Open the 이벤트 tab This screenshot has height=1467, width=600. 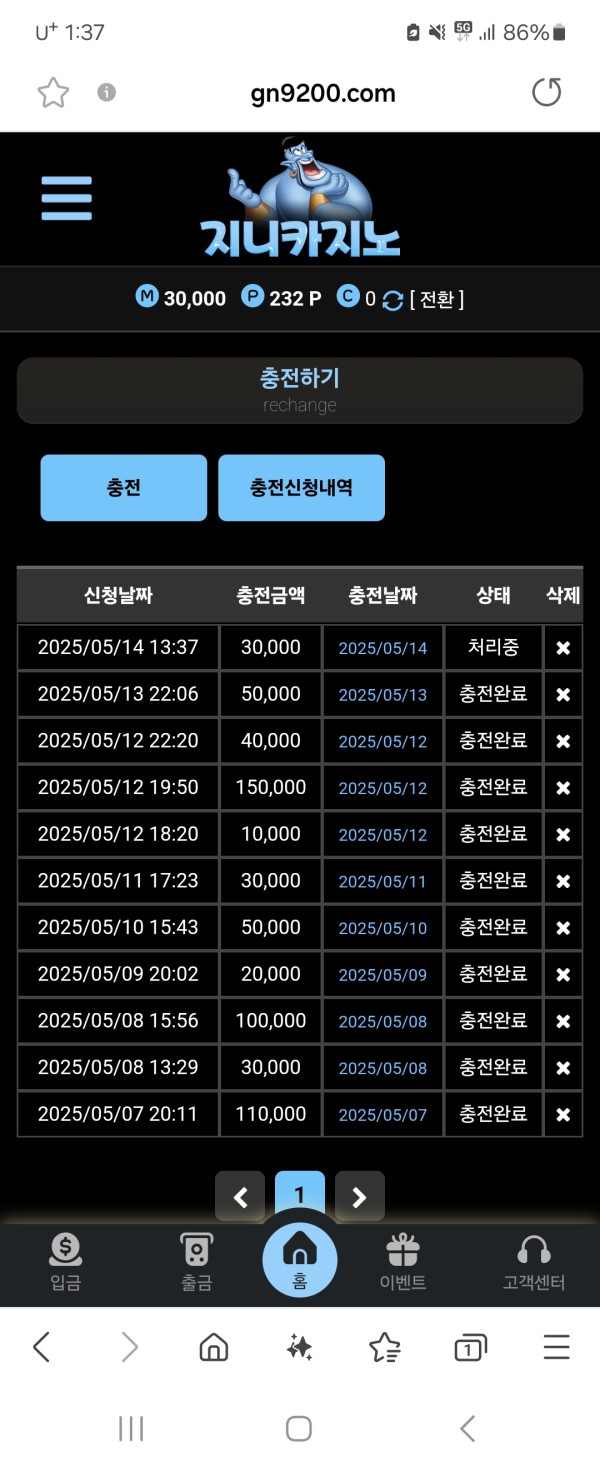(403, 1262)
